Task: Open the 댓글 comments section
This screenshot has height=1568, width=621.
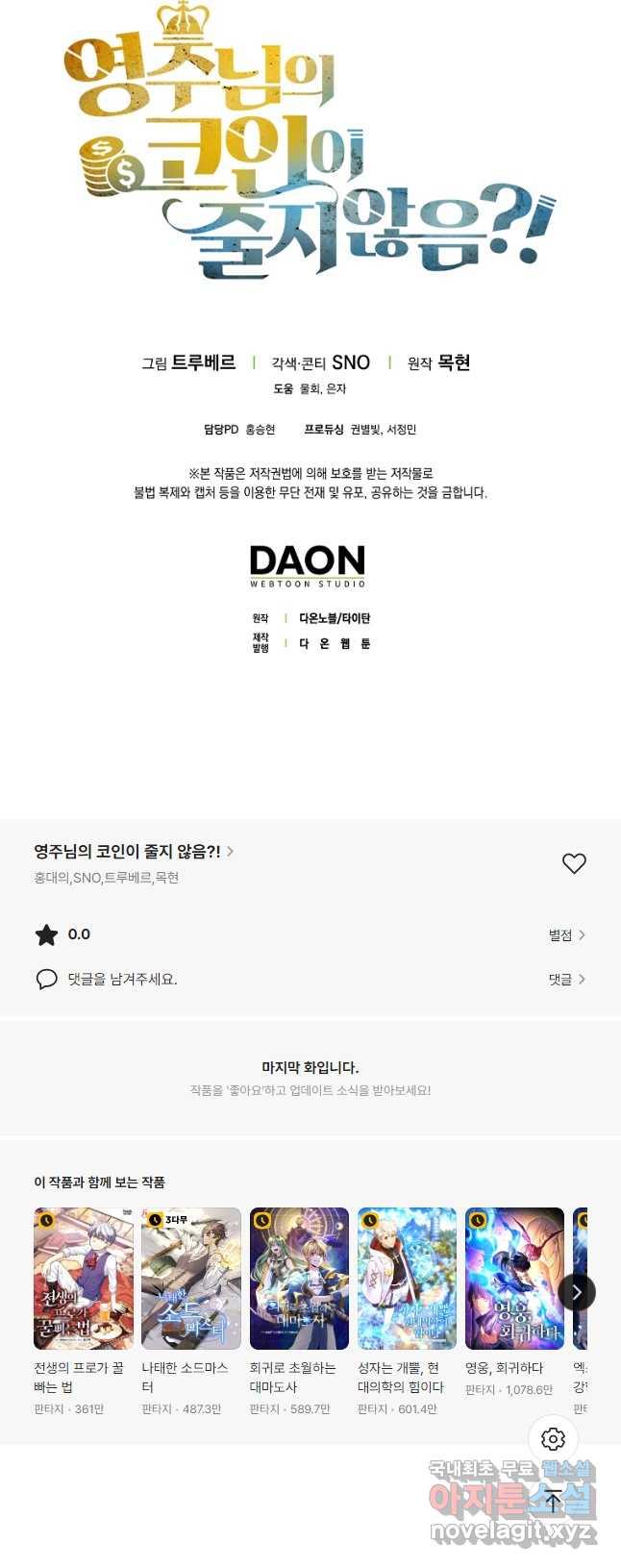Action: pos(566,979)
